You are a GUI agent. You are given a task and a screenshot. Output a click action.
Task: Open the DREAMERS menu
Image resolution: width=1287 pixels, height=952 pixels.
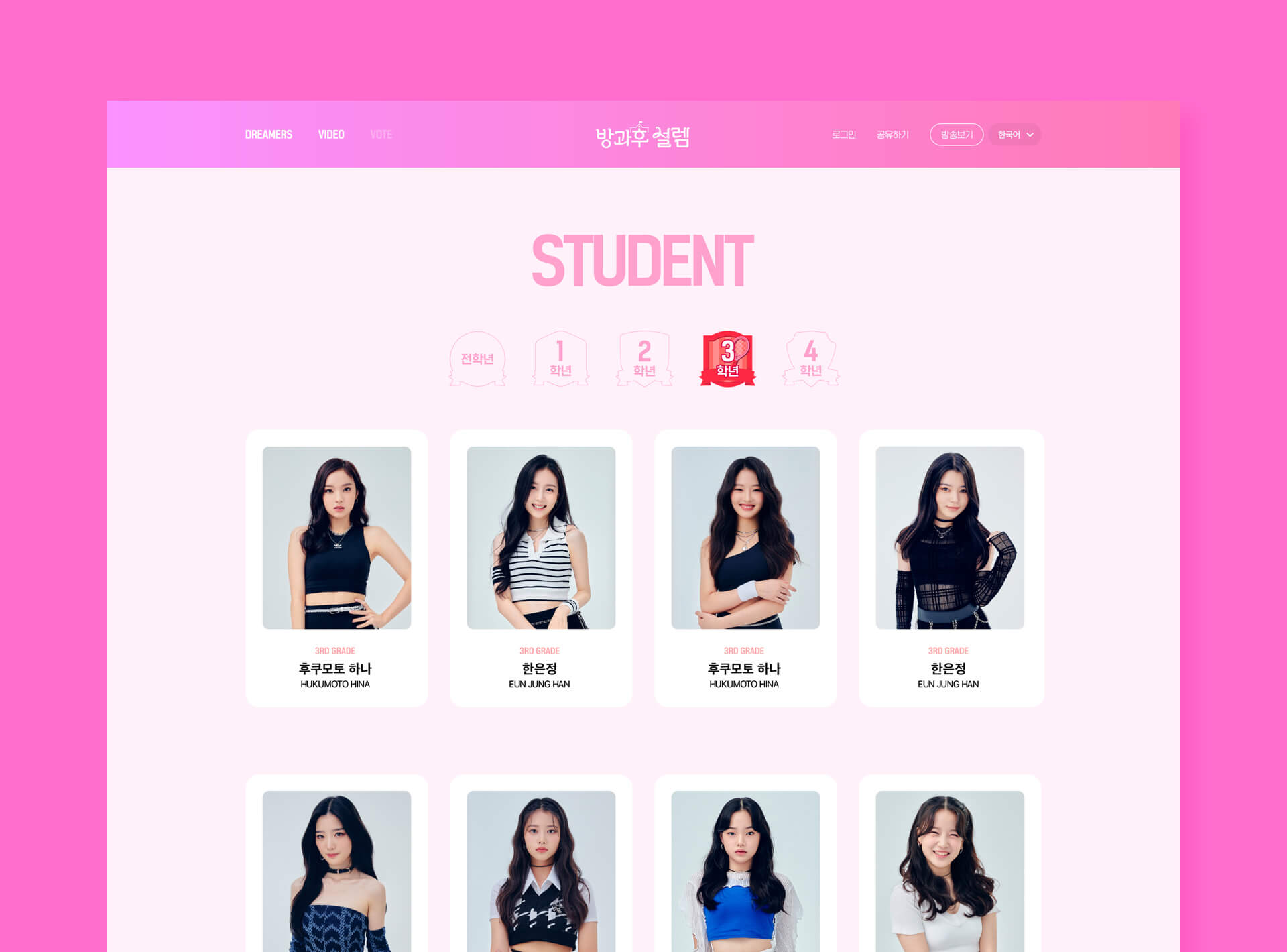(268, 135)
